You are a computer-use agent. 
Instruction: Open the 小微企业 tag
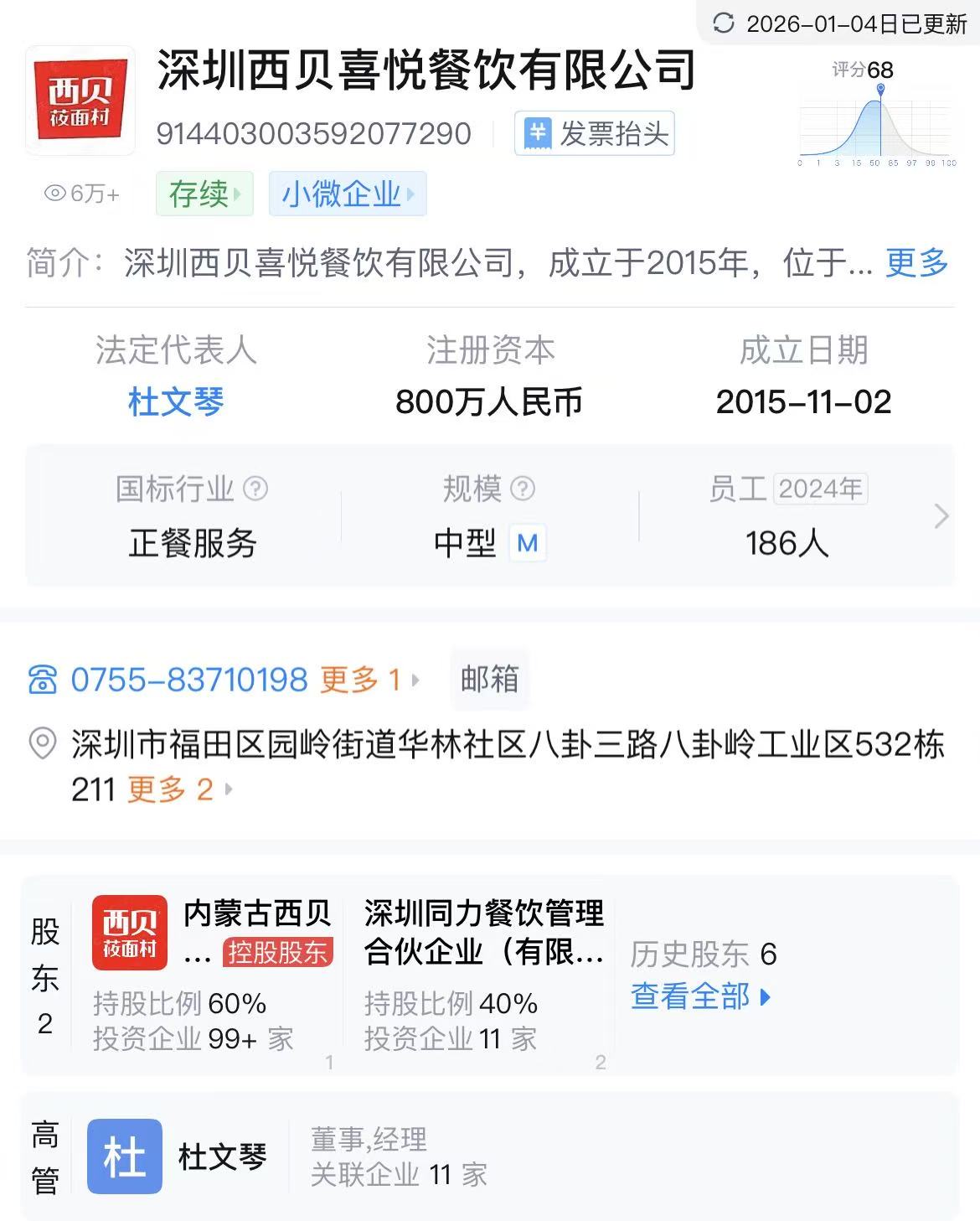point(347,194)
